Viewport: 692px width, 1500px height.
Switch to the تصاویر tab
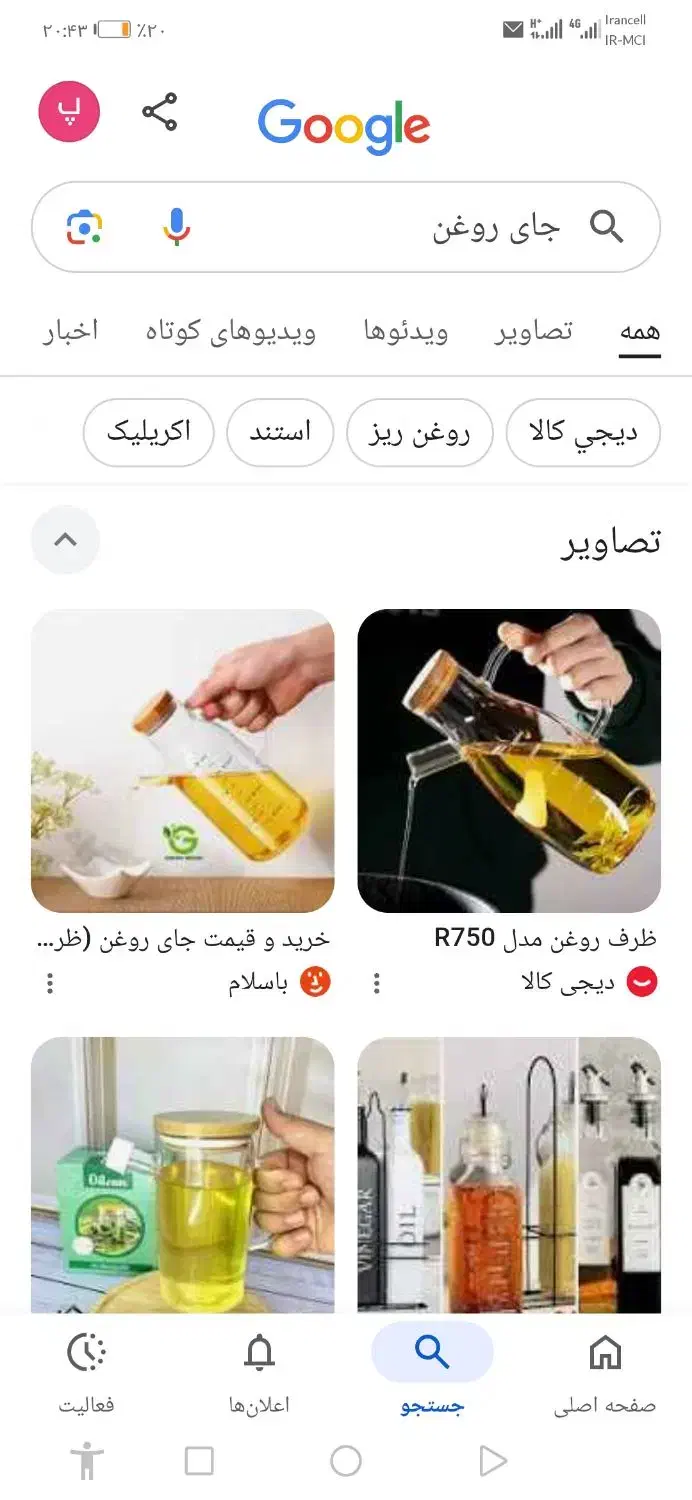(534, 332)
